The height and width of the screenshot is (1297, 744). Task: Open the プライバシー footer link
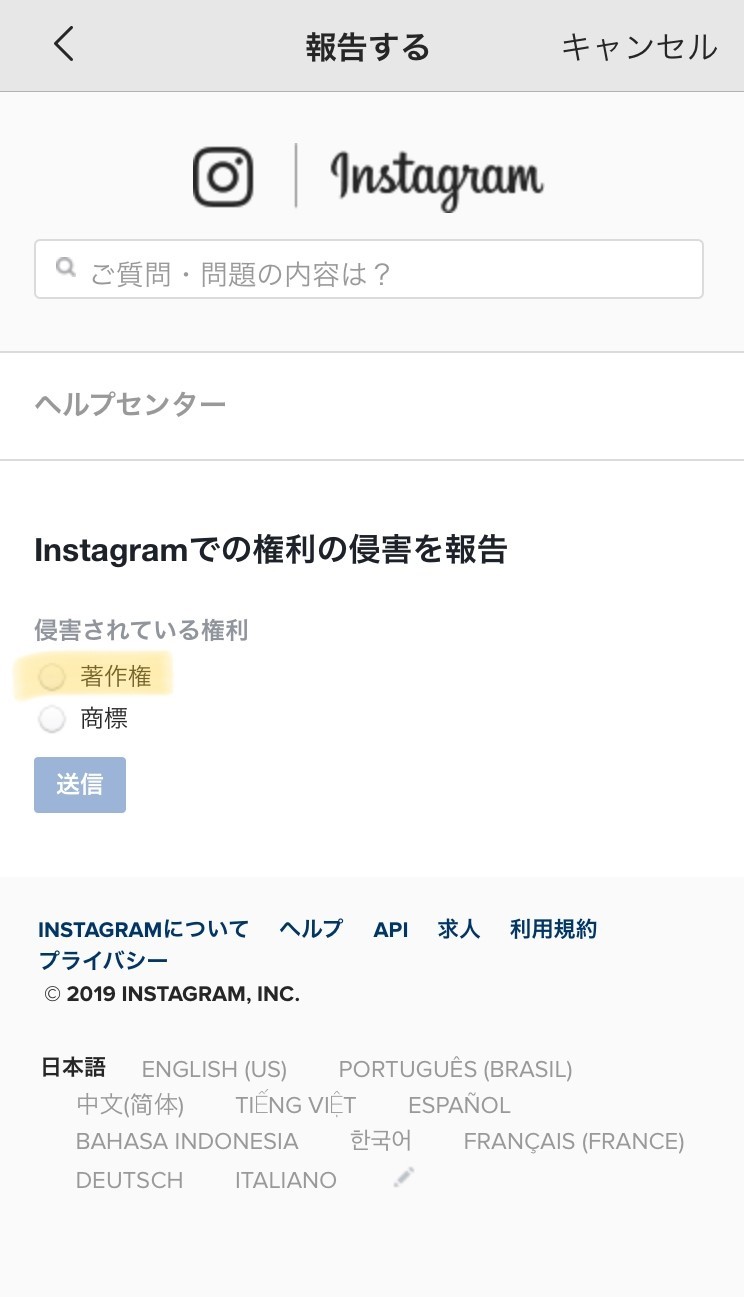click(x=103, y=961)
